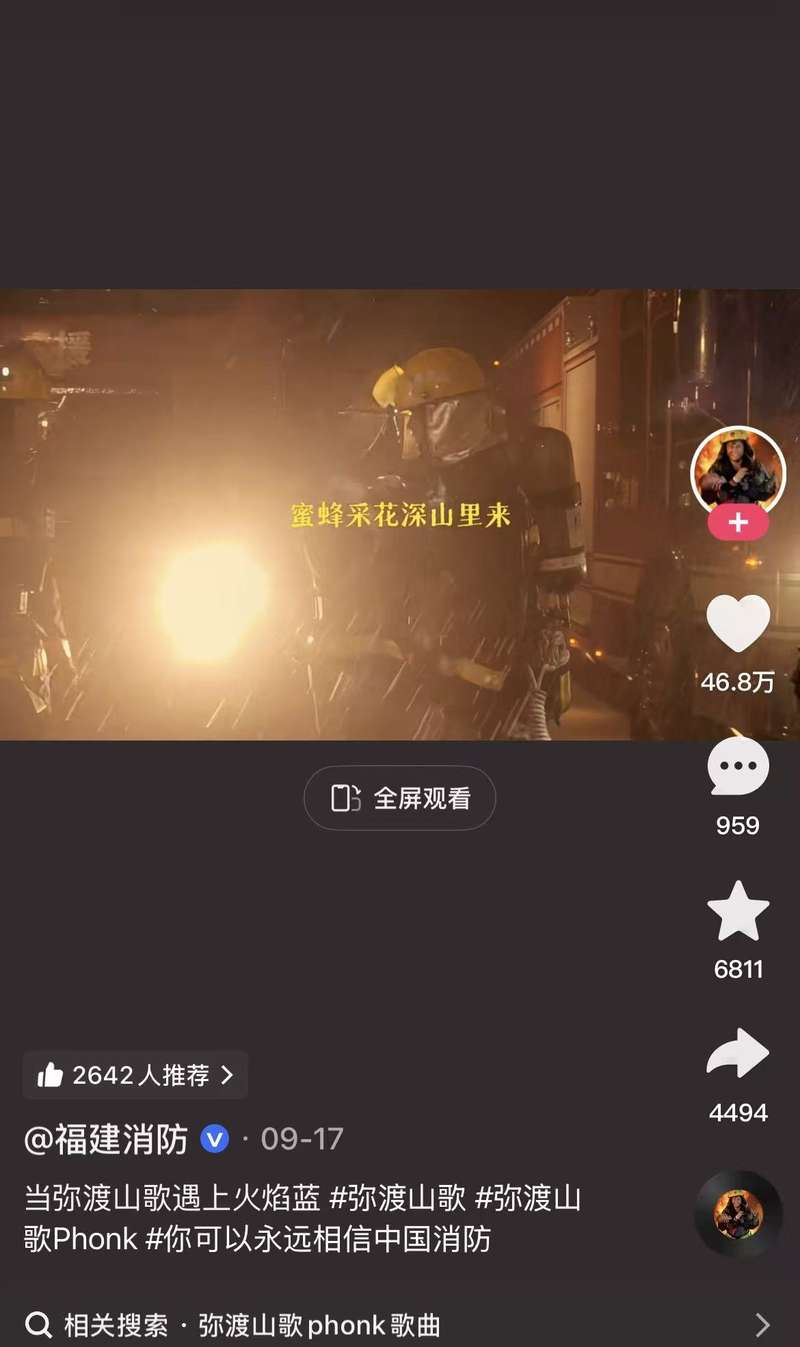Add this video to favorites

pyautogui.click(x=738, y=911)
